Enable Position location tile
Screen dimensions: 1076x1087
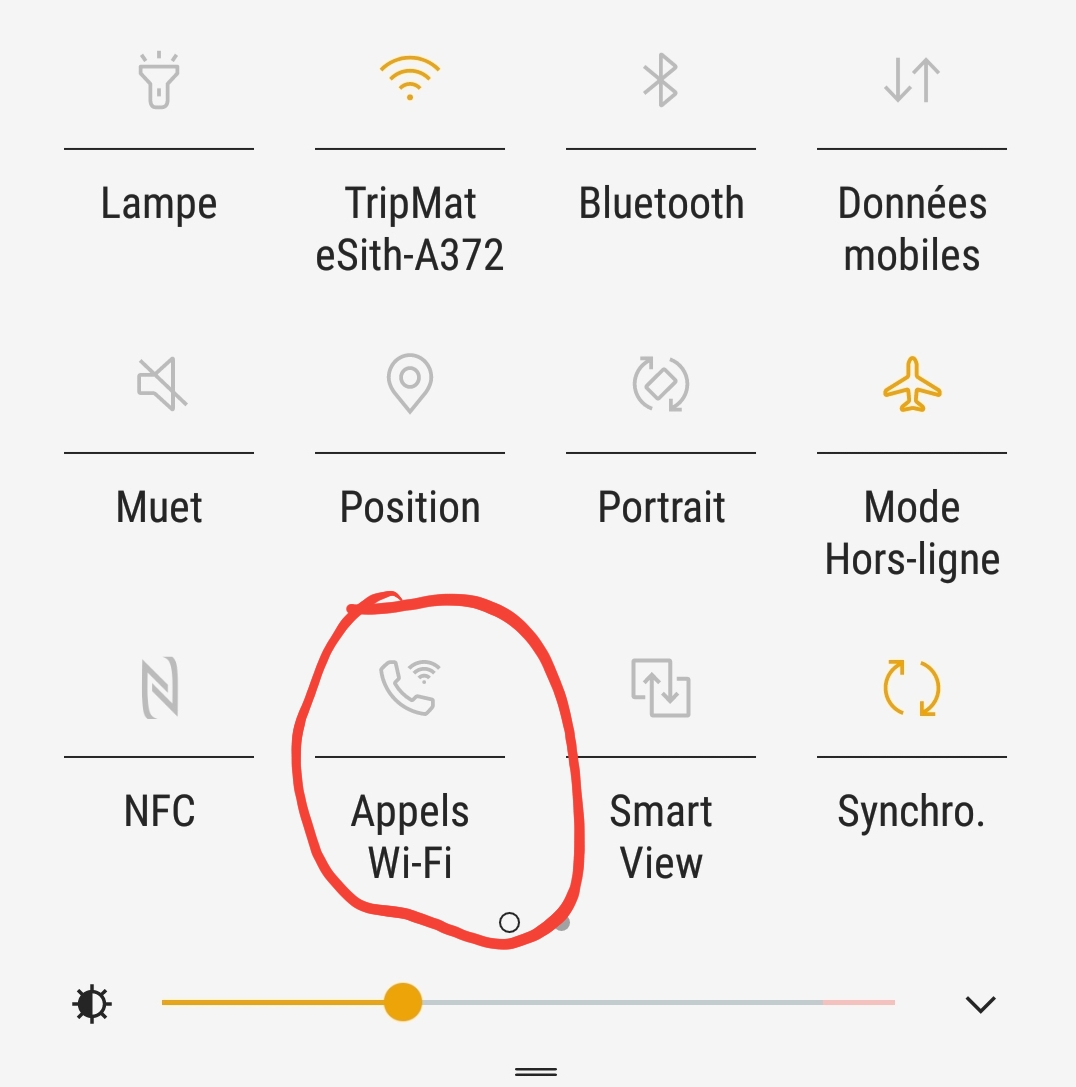click(x=409, y=384)
